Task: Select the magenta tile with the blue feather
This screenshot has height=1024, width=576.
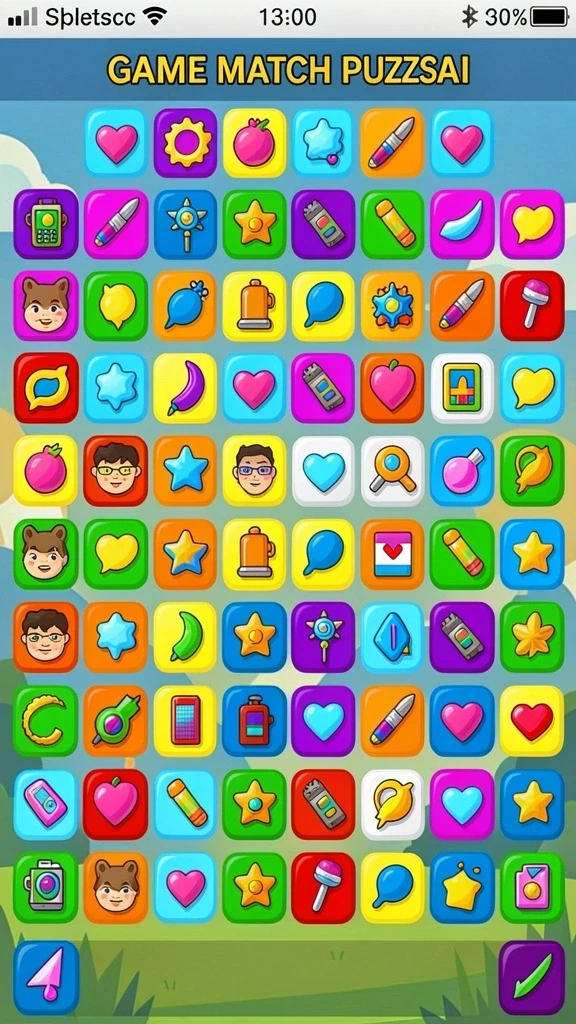Action: tap(462, 225)
